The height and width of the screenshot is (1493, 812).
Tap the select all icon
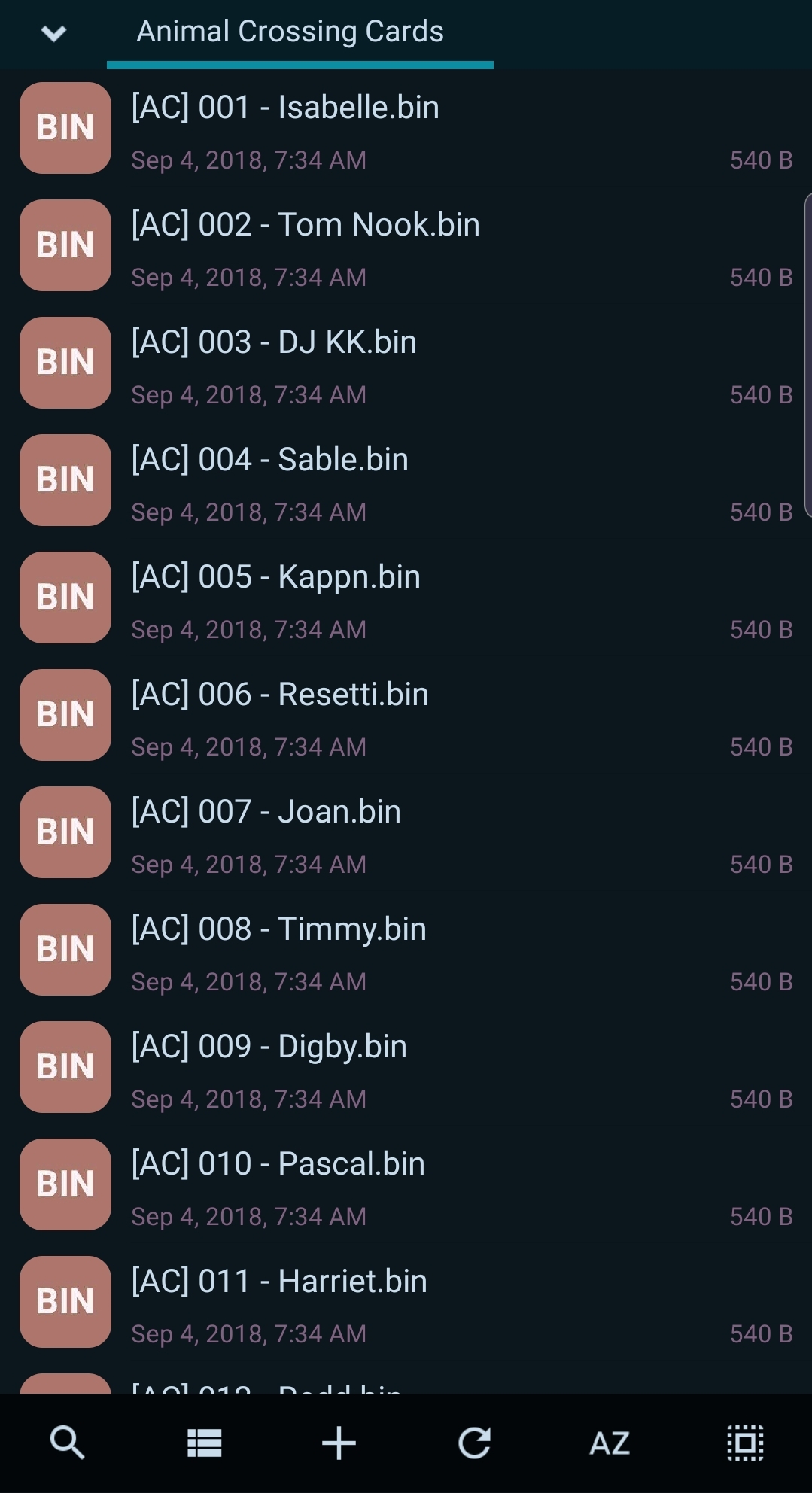[745, 1443]
